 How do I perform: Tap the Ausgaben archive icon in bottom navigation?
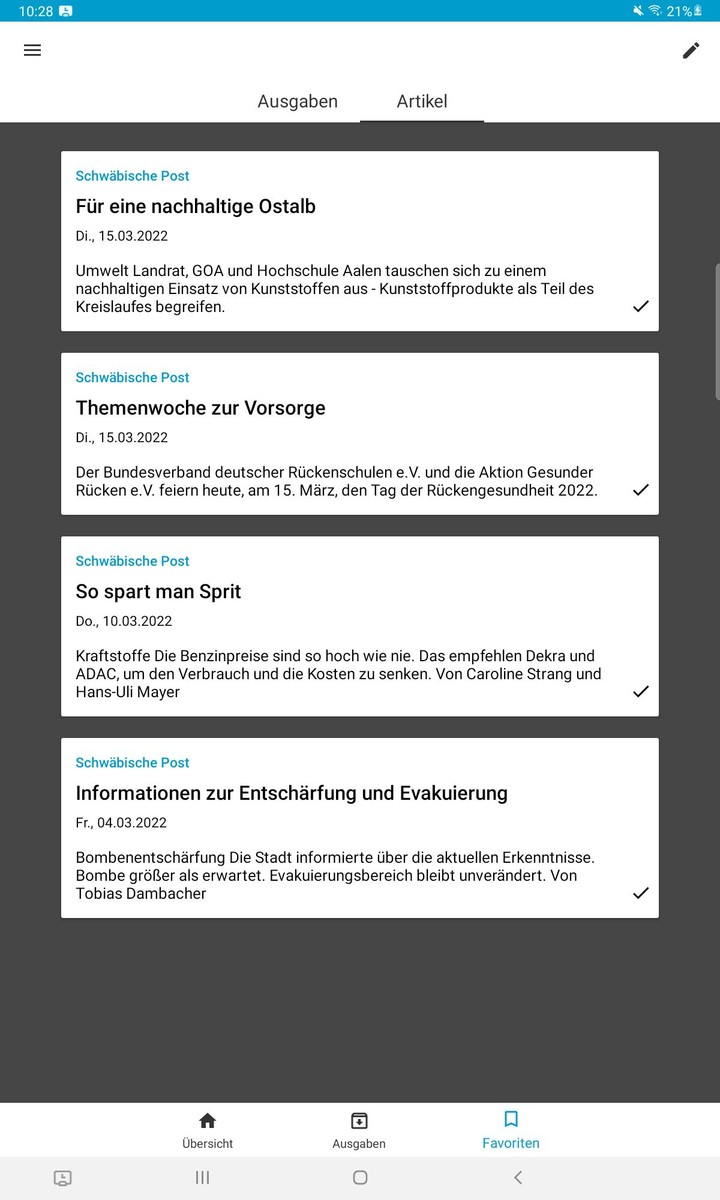(358, 1118)
